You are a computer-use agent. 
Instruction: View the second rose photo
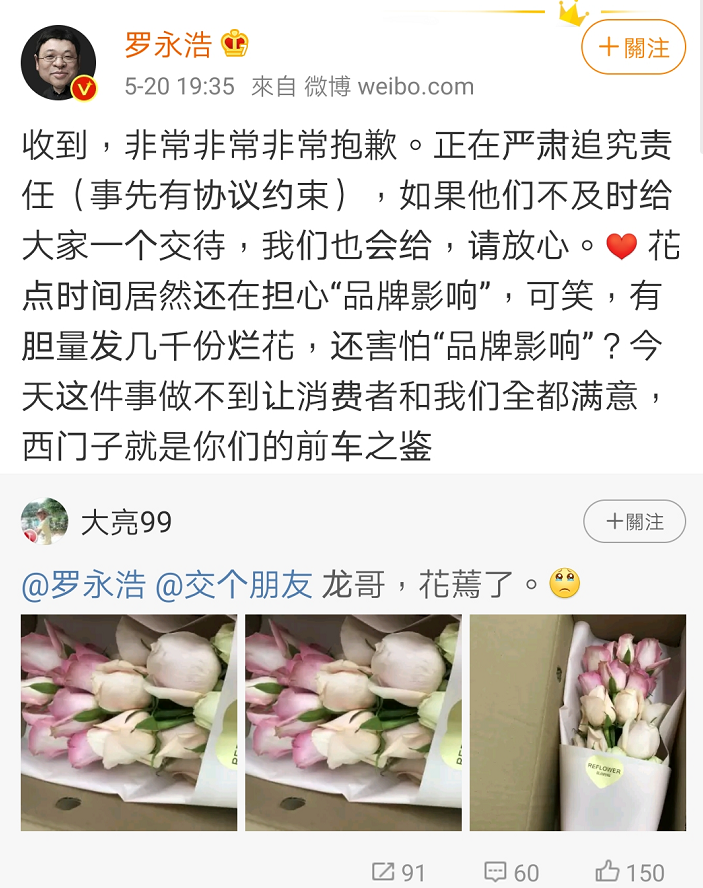353,723
